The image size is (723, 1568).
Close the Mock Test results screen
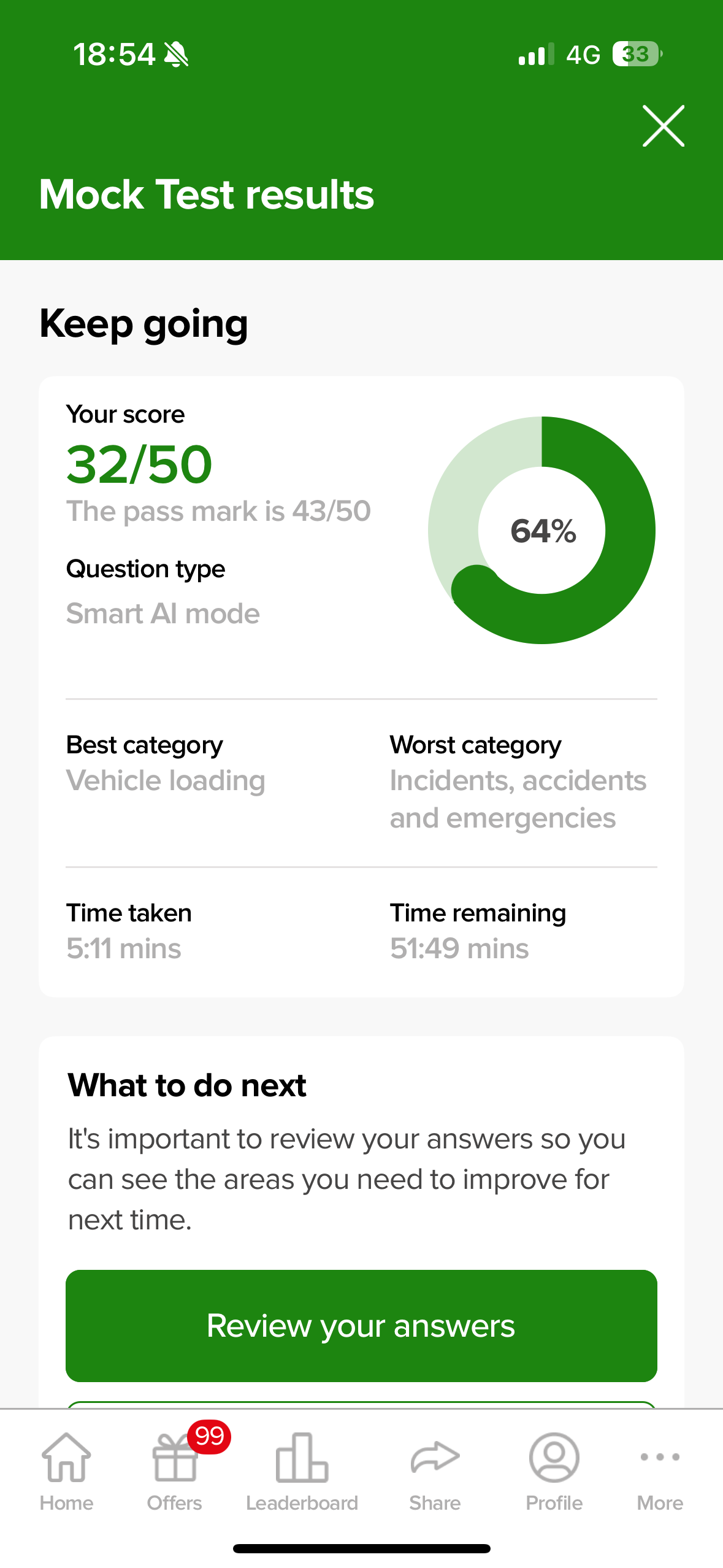pyautogui.click(x=663, y=126)
